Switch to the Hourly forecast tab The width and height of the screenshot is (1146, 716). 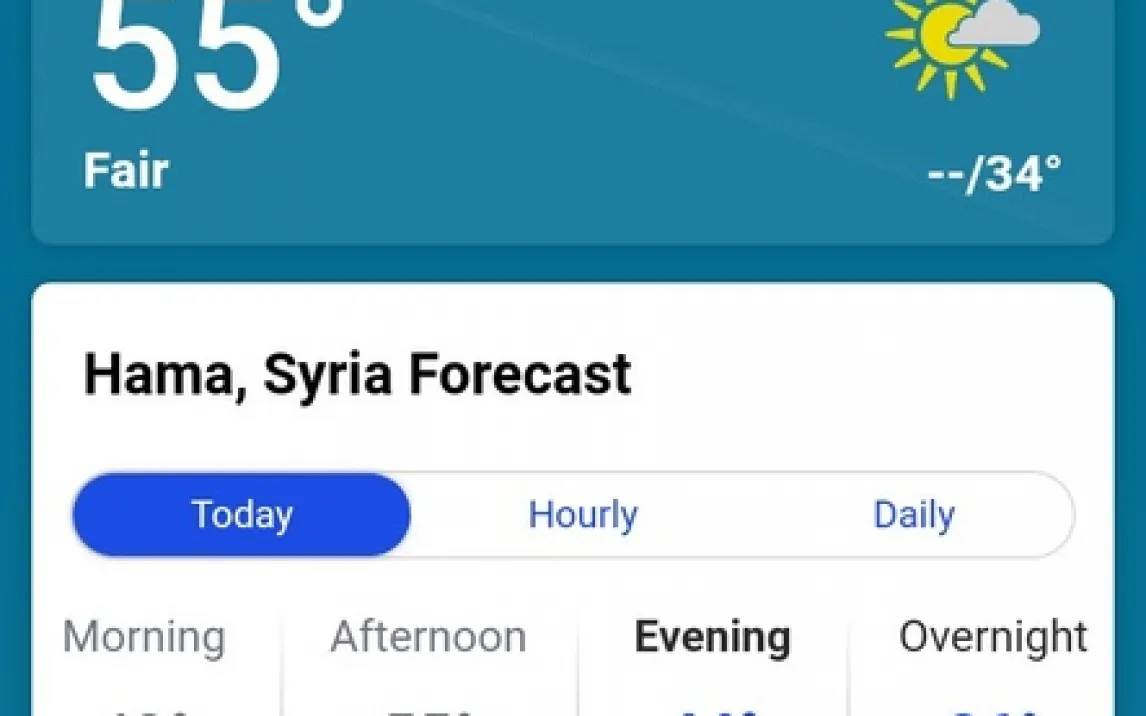pyautogui.click(x=583, y=515)
